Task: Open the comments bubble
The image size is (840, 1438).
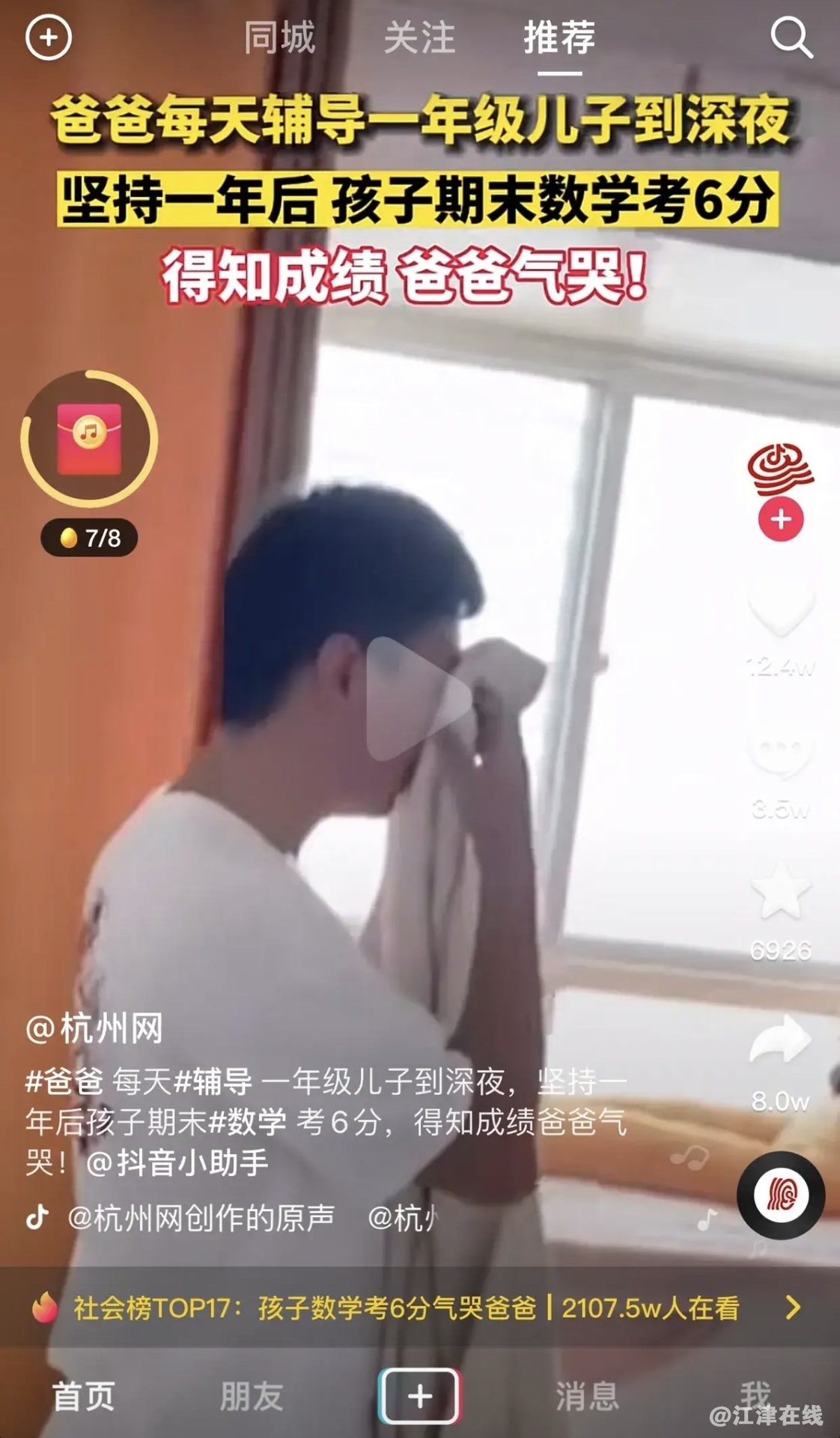Action: point(781,753)
